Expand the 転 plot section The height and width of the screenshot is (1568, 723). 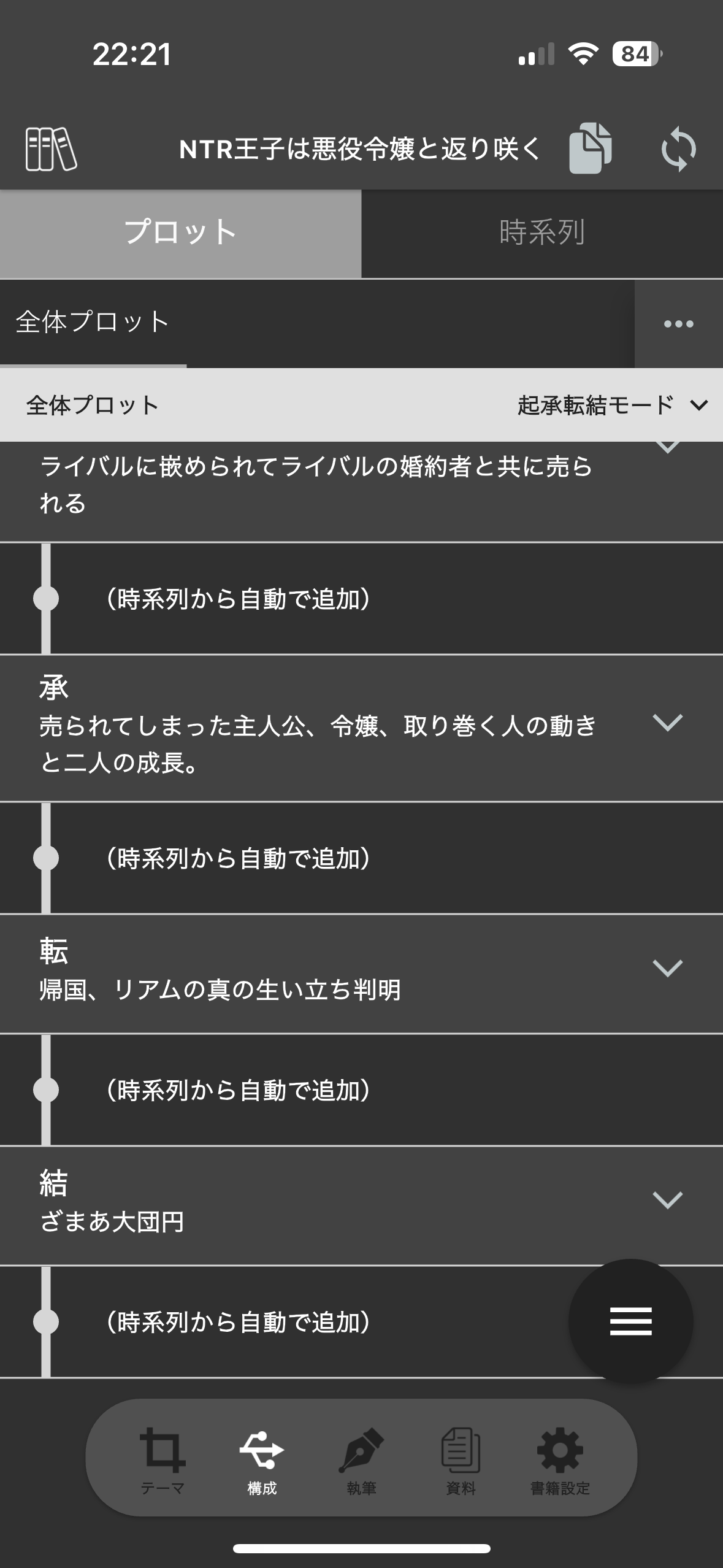pyautogui.click(x=667, y=968)
